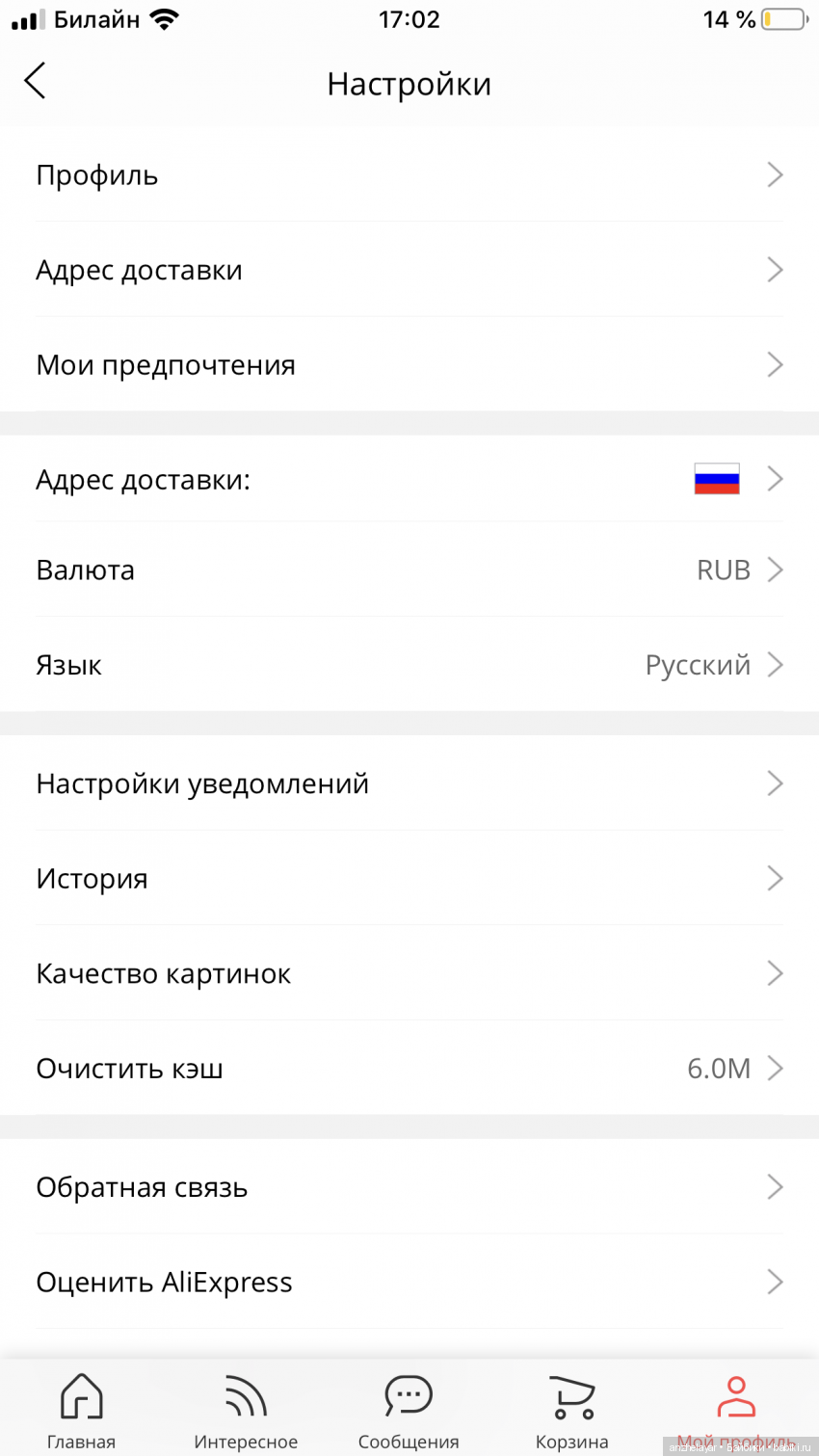Tap Оценить AliExpress
Image resolution: width=819 pixels, height=1456 pixels.
pos(409,1283)
